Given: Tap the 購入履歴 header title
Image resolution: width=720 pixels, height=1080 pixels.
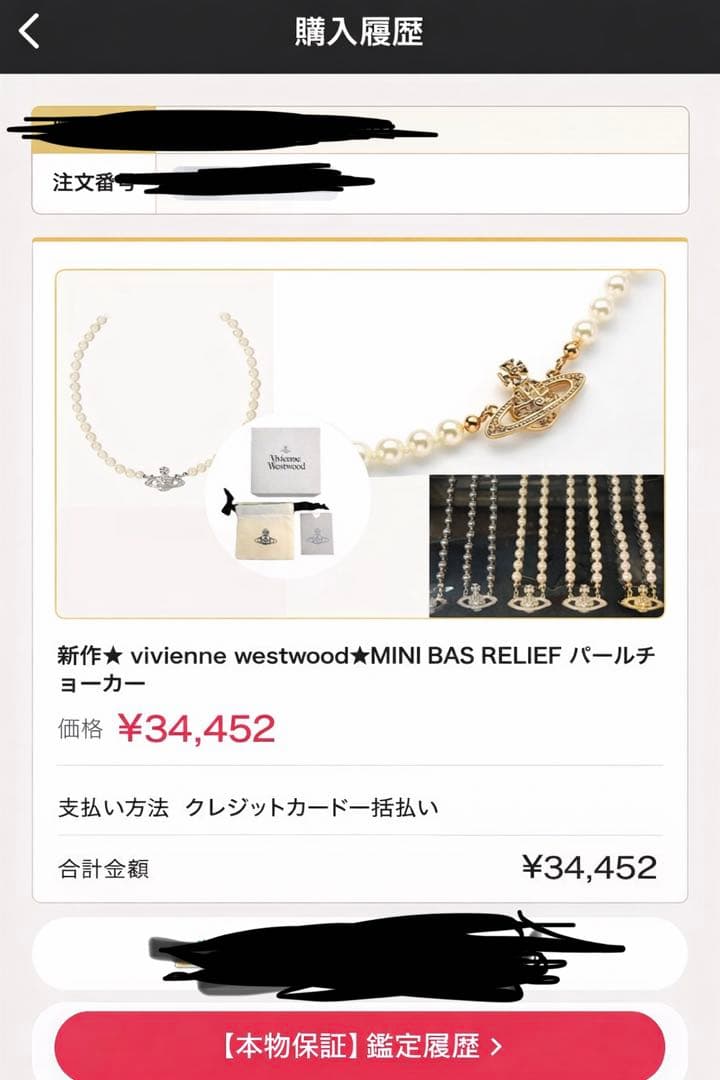Looking at the screenshot, I should (x=360, y=30).
